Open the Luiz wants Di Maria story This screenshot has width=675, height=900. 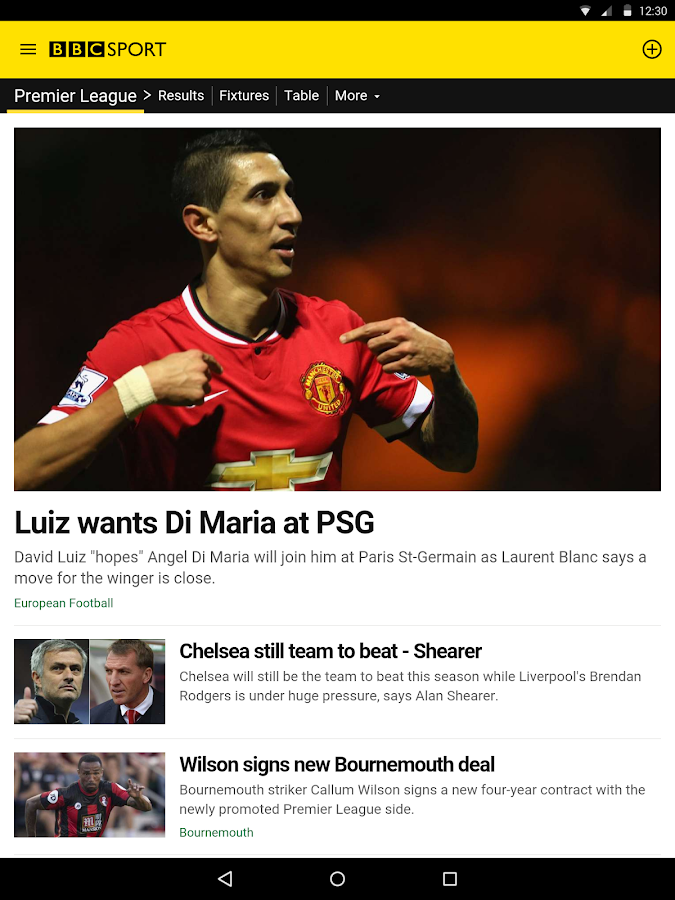(x=194, y=522)
